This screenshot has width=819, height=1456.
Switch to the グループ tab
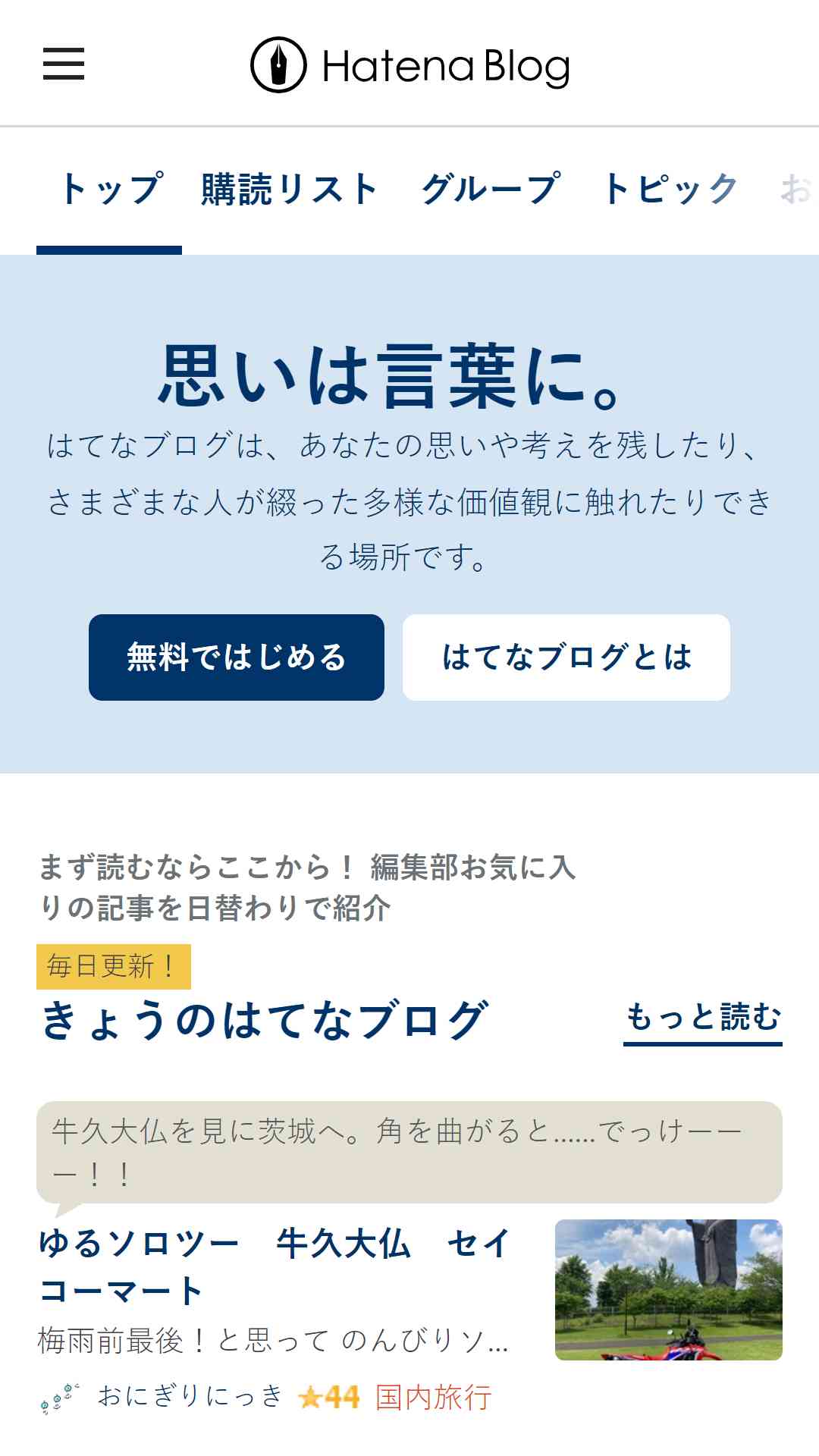[491, 190]
